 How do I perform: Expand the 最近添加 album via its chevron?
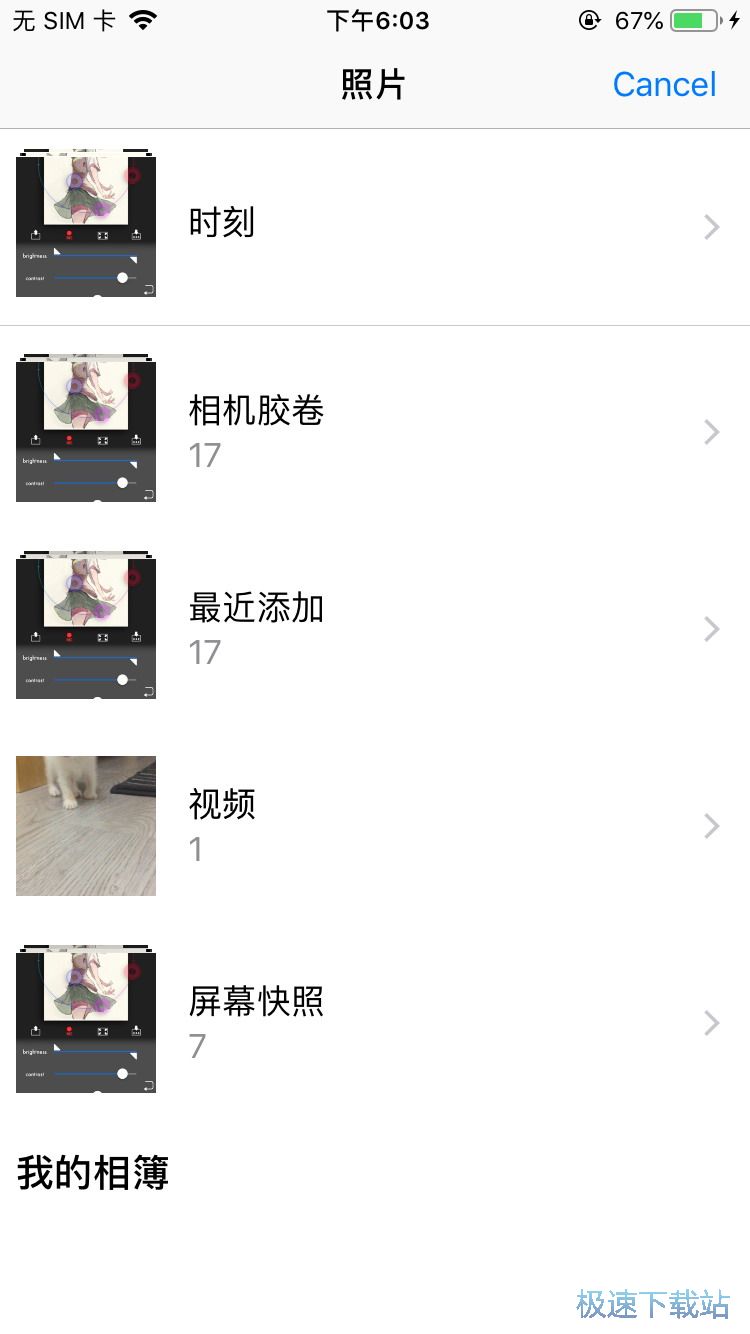(711, 629)
